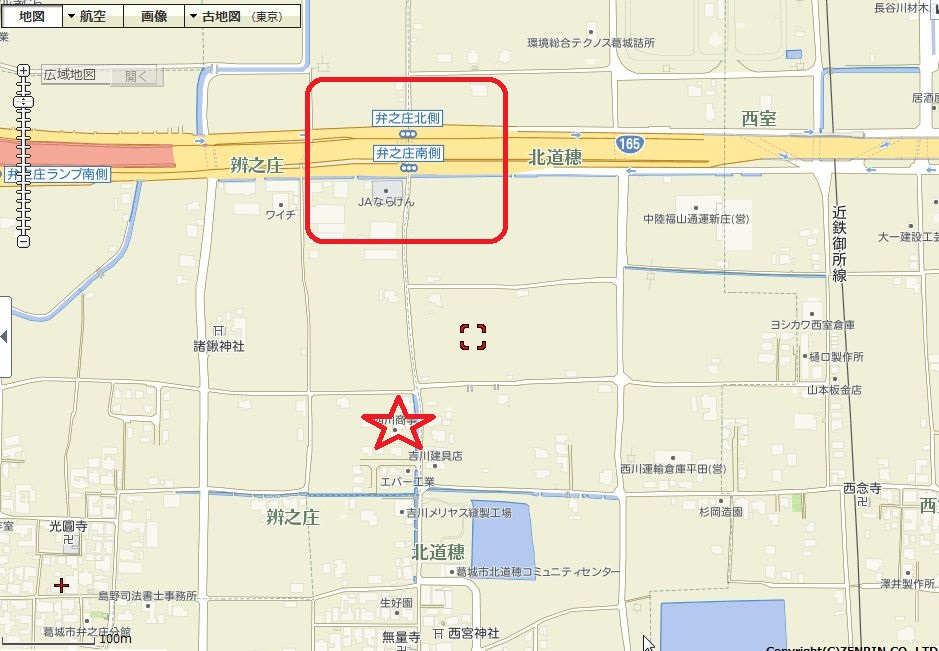Tap the zoom slider handle
This screenshot has width=939, height=651.
click(x=24, y=101)
